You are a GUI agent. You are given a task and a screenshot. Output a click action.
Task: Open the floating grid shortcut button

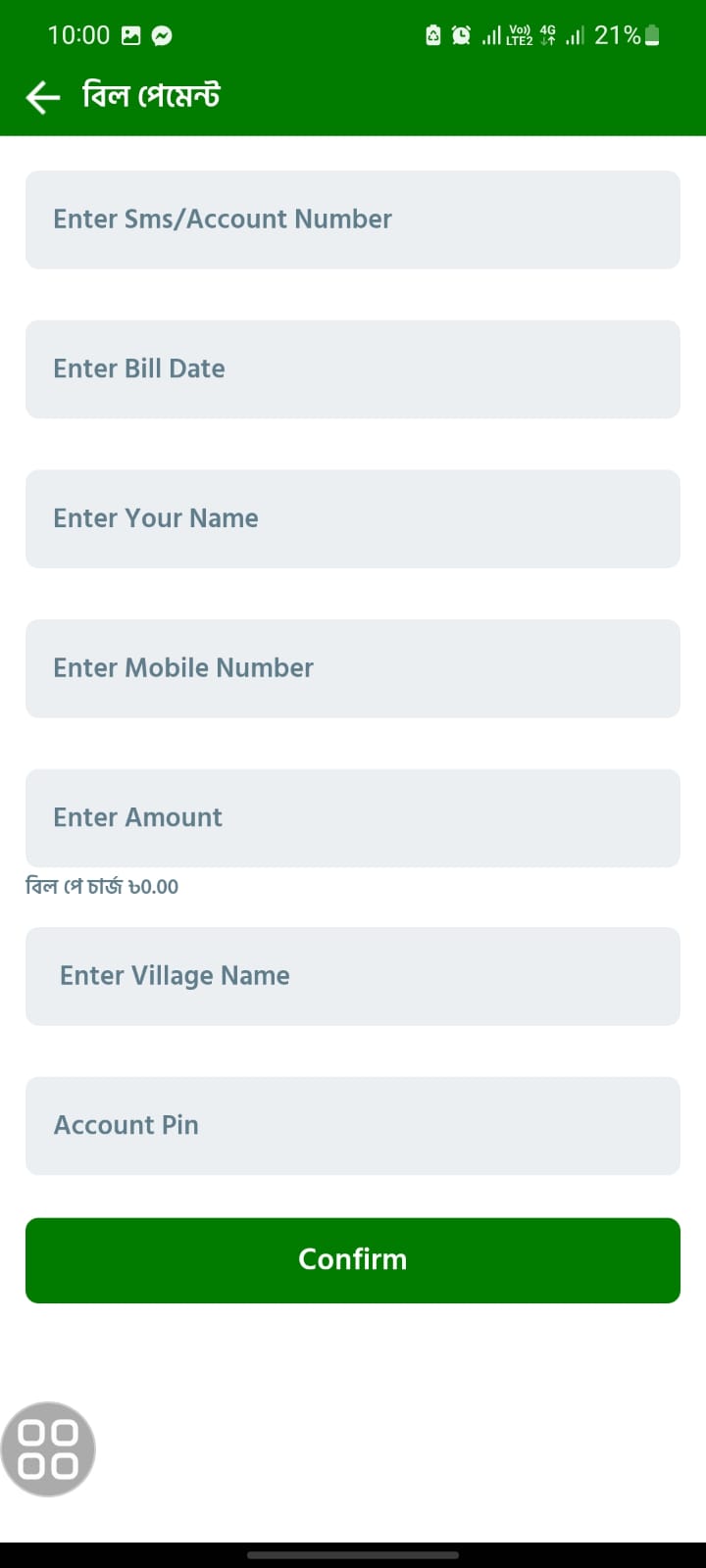click(48, 1449)
